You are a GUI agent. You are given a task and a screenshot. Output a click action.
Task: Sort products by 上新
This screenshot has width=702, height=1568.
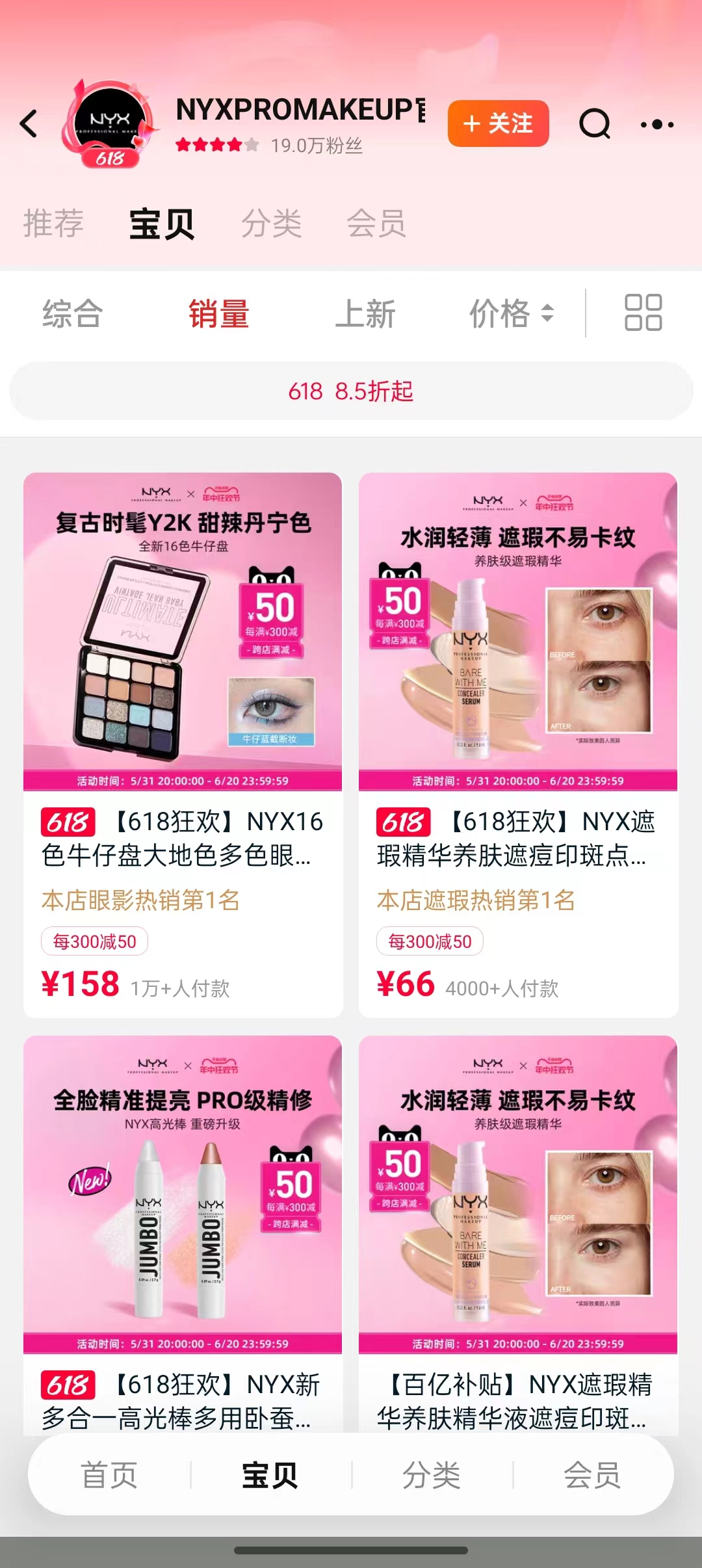click(365, 314)
